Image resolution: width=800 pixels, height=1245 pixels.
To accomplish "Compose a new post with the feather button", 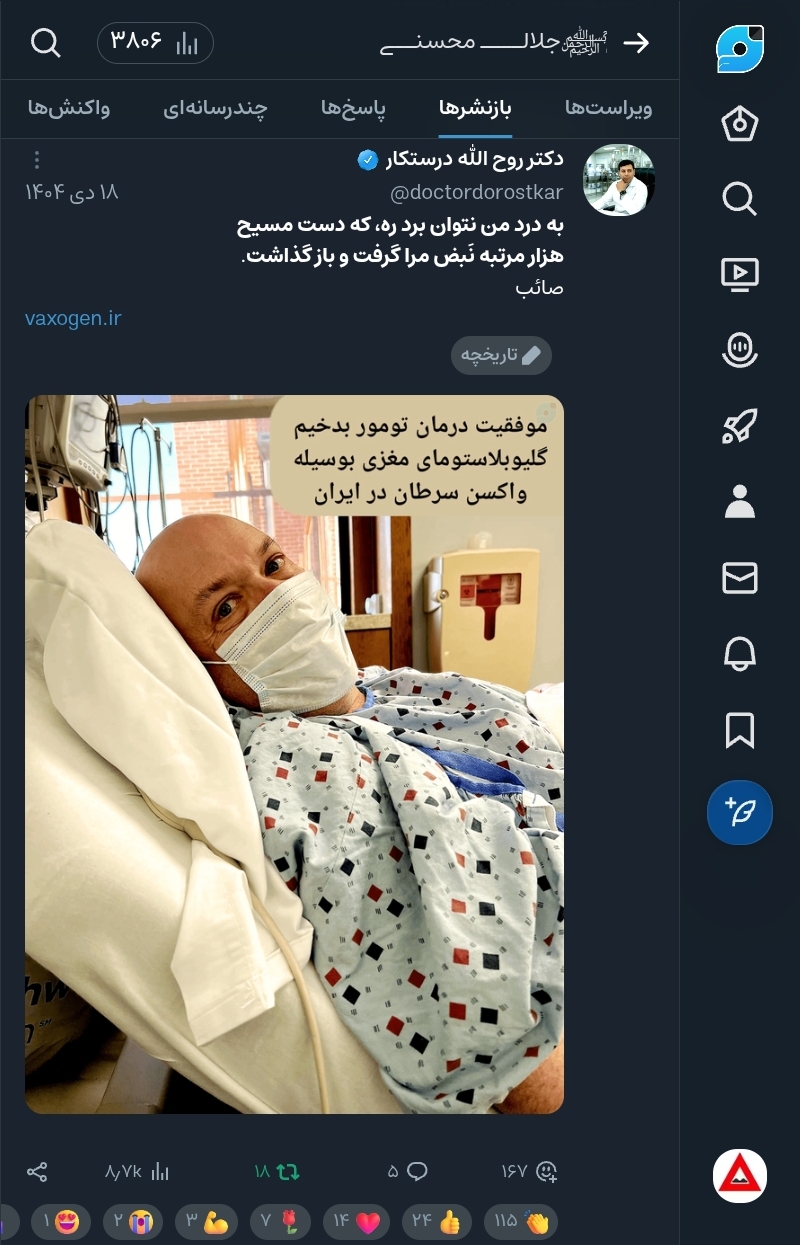I will click(x=739, y=811).
